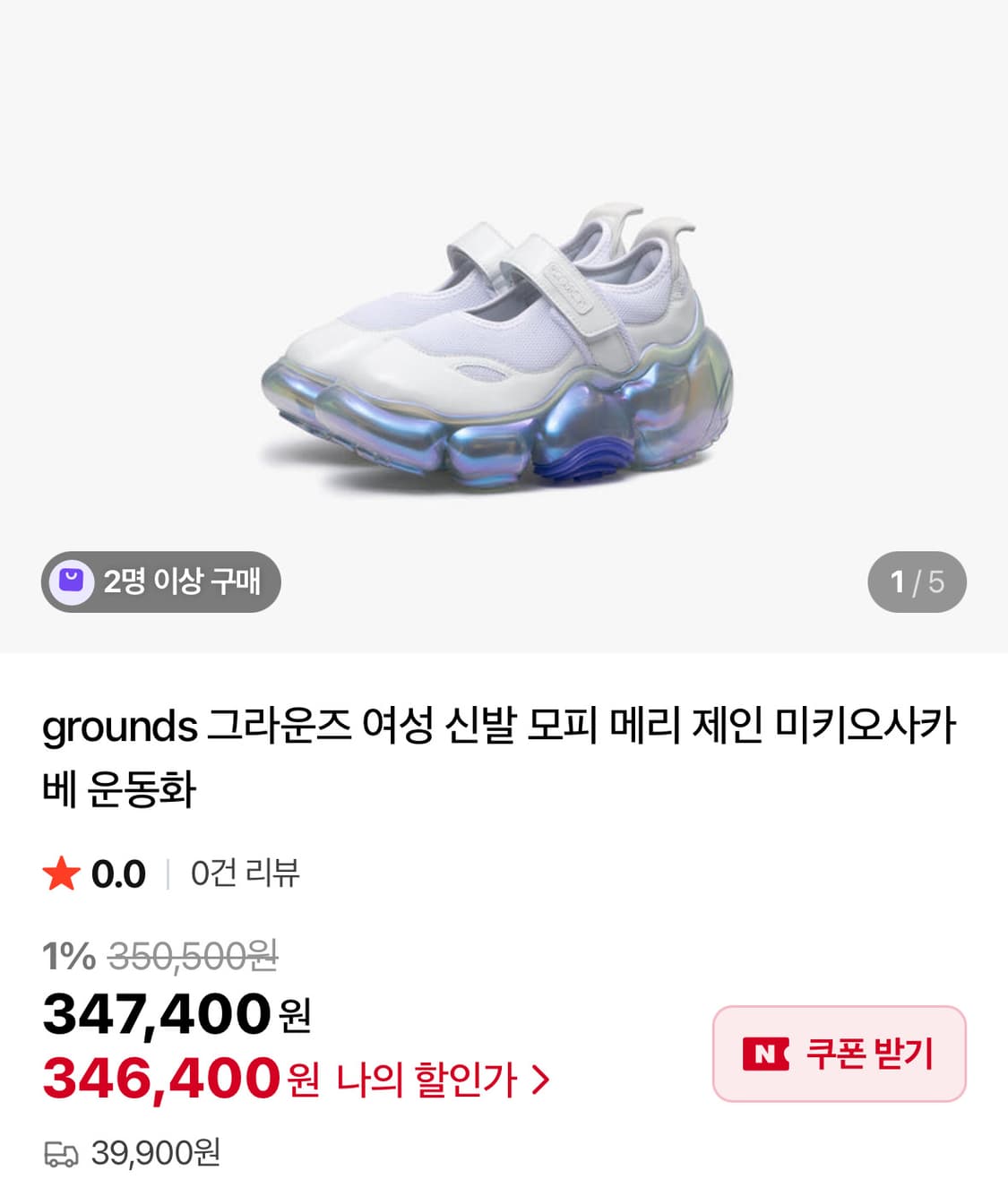This screenshot has height=1188, width=1008.
Task: Click the 1/5 image page indicator
Action: tap(918, 582)
